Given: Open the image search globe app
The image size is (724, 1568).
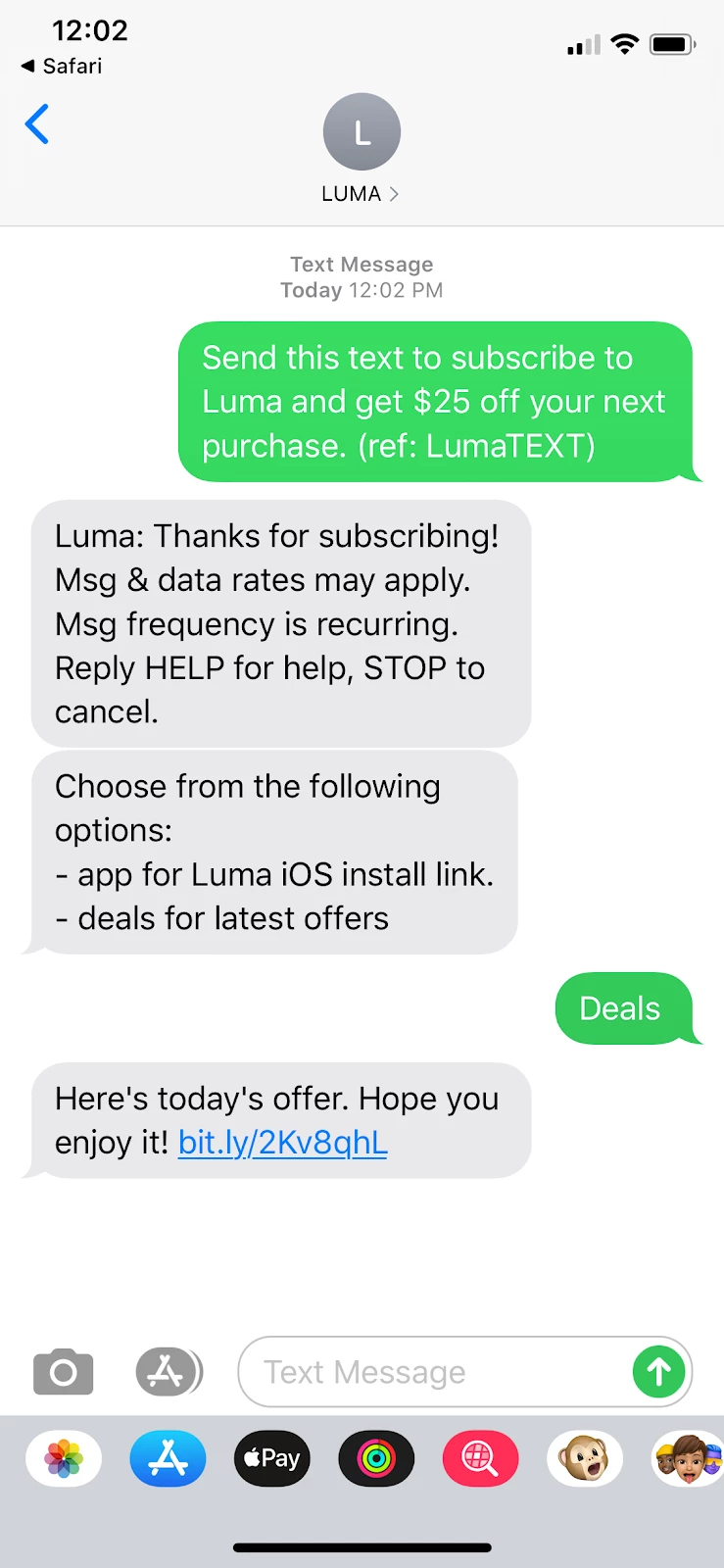Looking at the screenshot, I should point(480,1459).
